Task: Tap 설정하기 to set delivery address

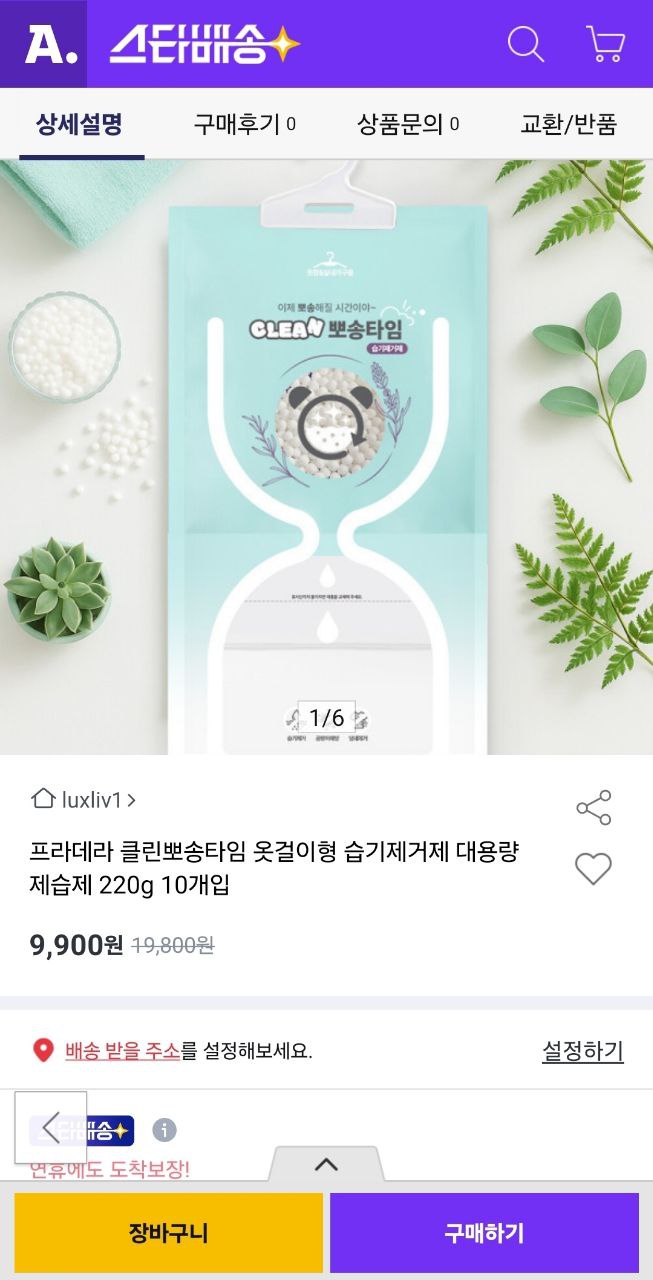Action: [582, 1051]
